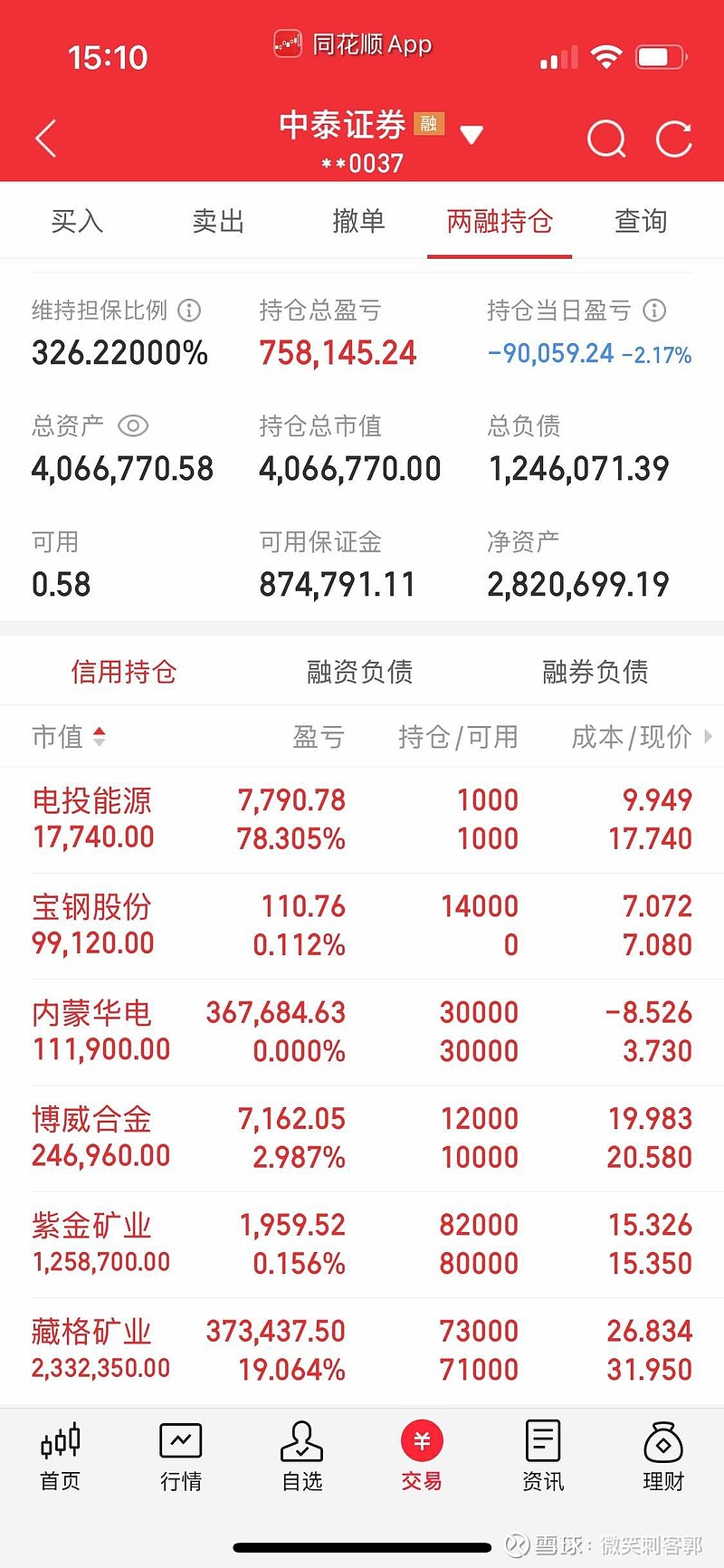The image size is (724, 1568).
Task: Tap the back arrow to exit
Action: tap(45, 139)
